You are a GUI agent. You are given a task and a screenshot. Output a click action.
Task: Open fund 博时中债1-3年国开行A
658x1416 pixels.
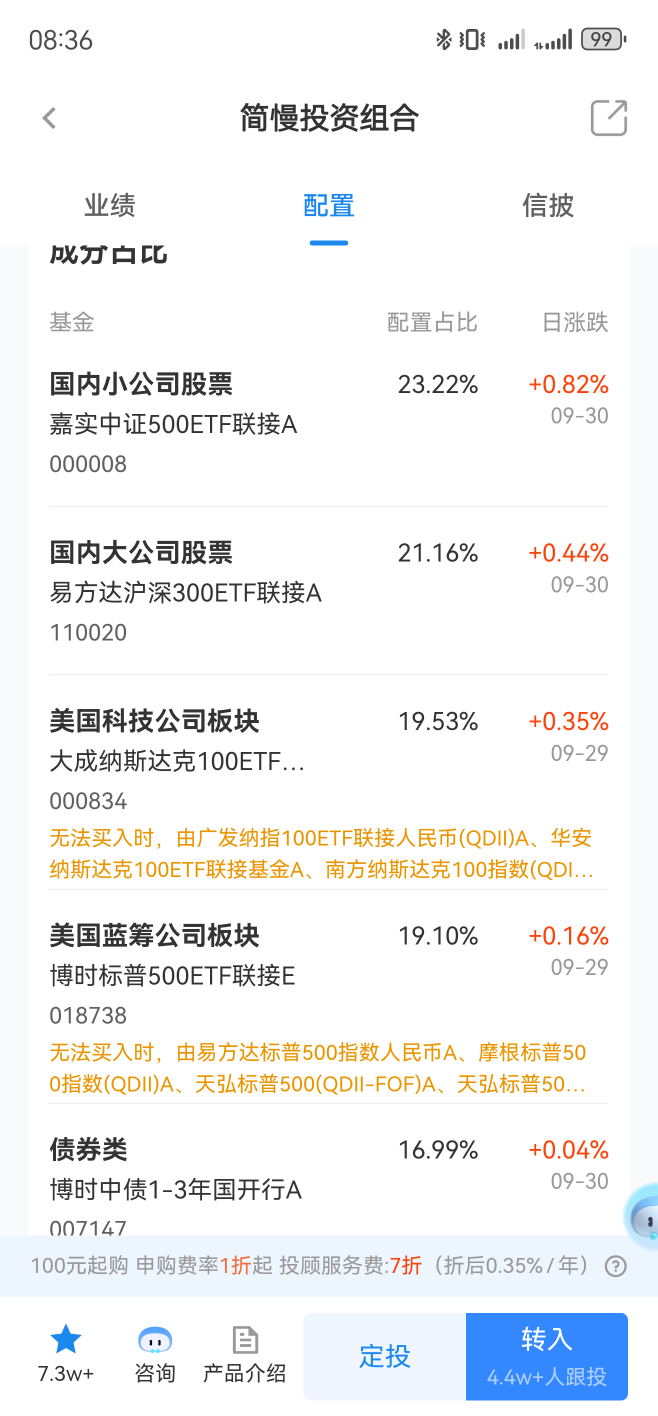(175, 1190)
